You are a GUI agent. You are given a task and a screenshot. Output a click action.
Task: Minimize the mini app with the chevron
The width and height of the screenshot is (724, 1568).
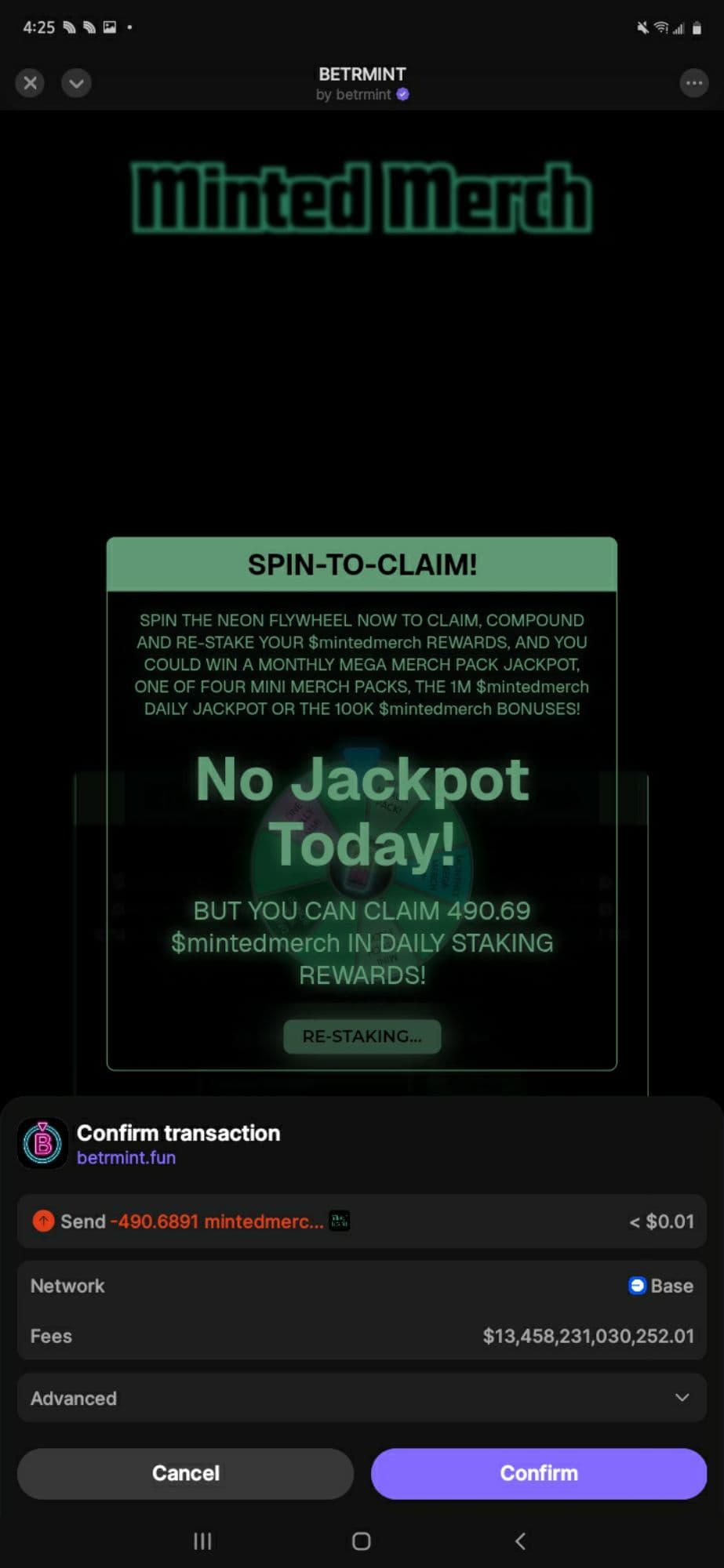(76, 83)
